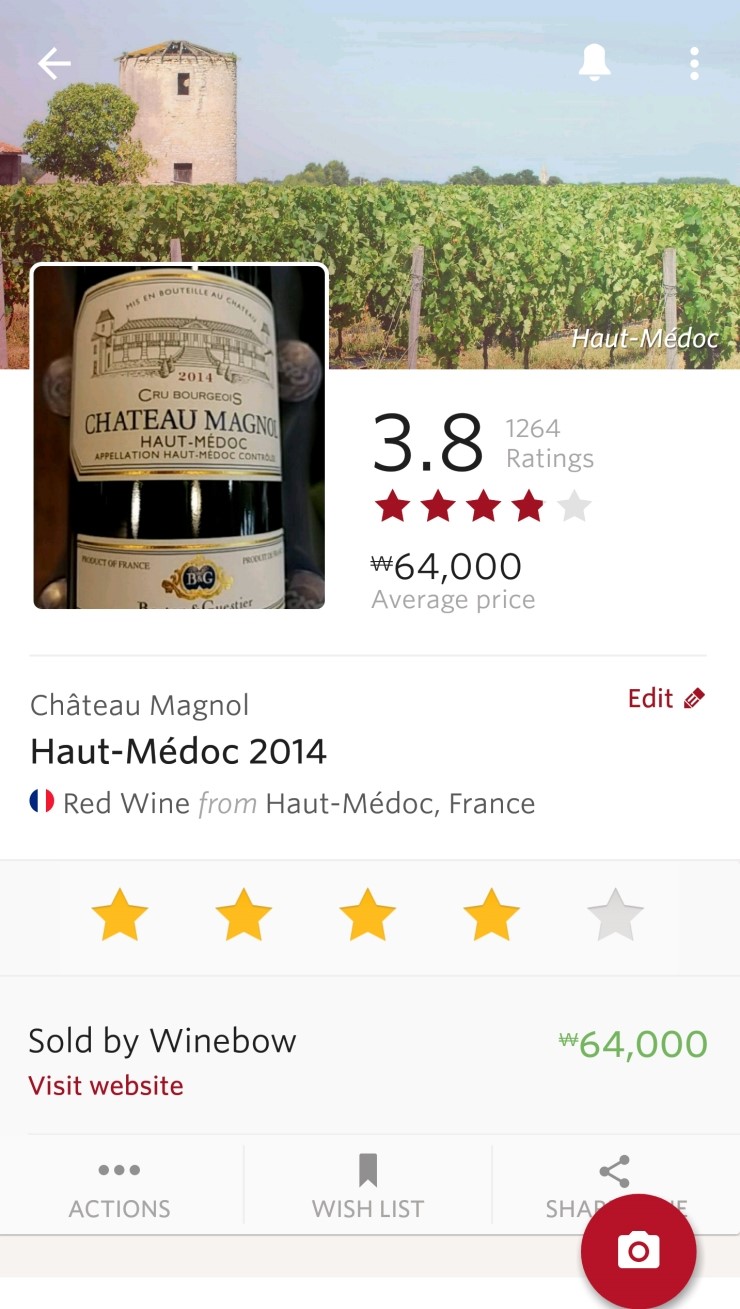Screen dimensions: 740x1309
Task: Select the fifth yellow star to rate five stars
Action: click(614, 913)
